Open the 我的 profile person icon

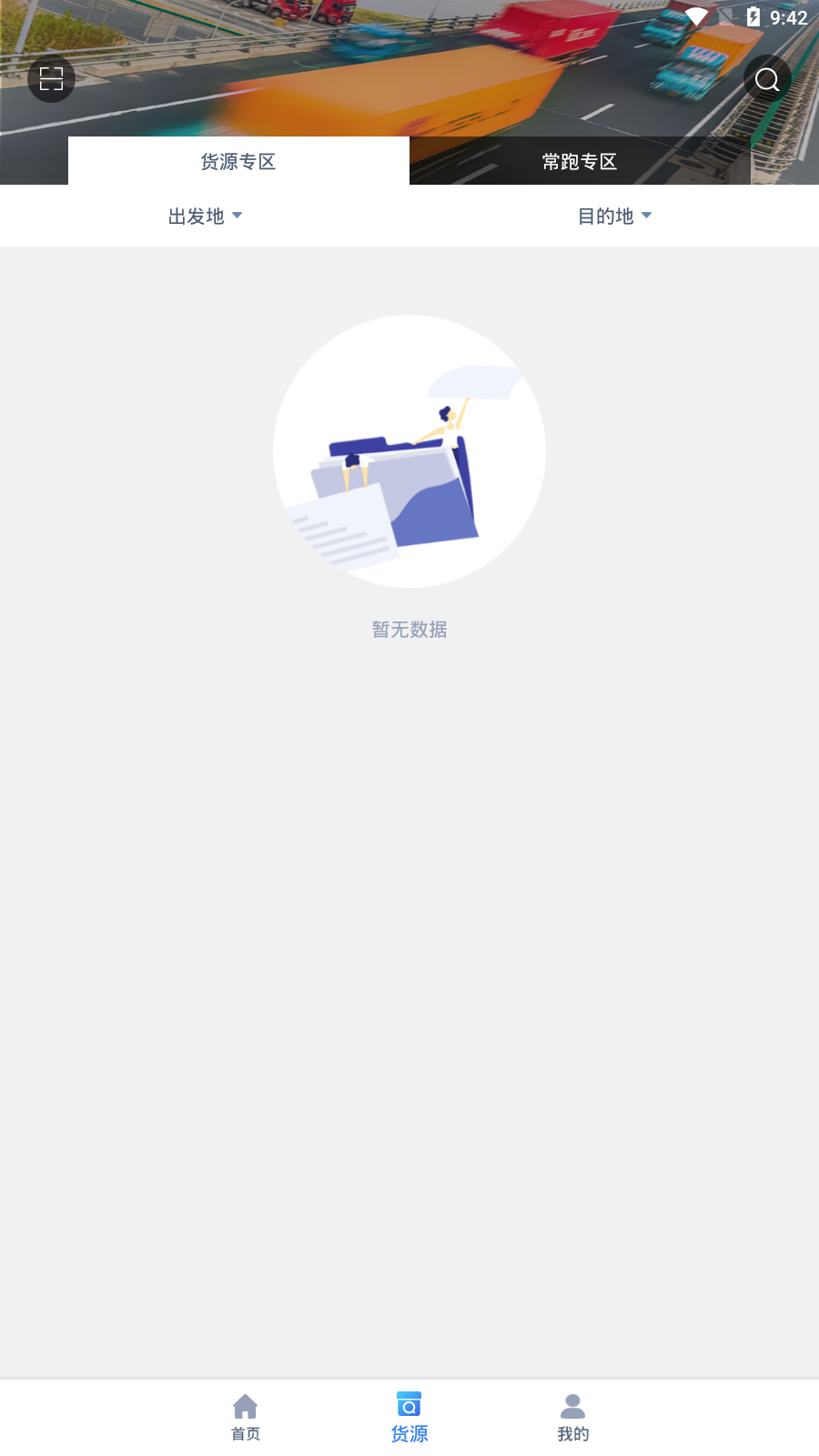coord(572,1404)
